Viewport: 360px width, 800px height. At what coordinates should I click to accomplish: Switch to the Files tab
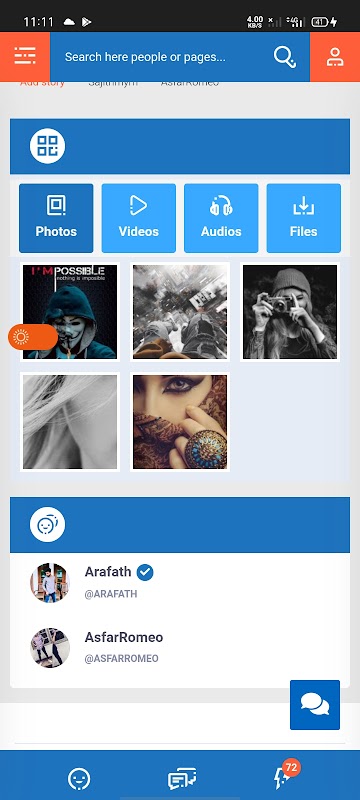point(303,218)
